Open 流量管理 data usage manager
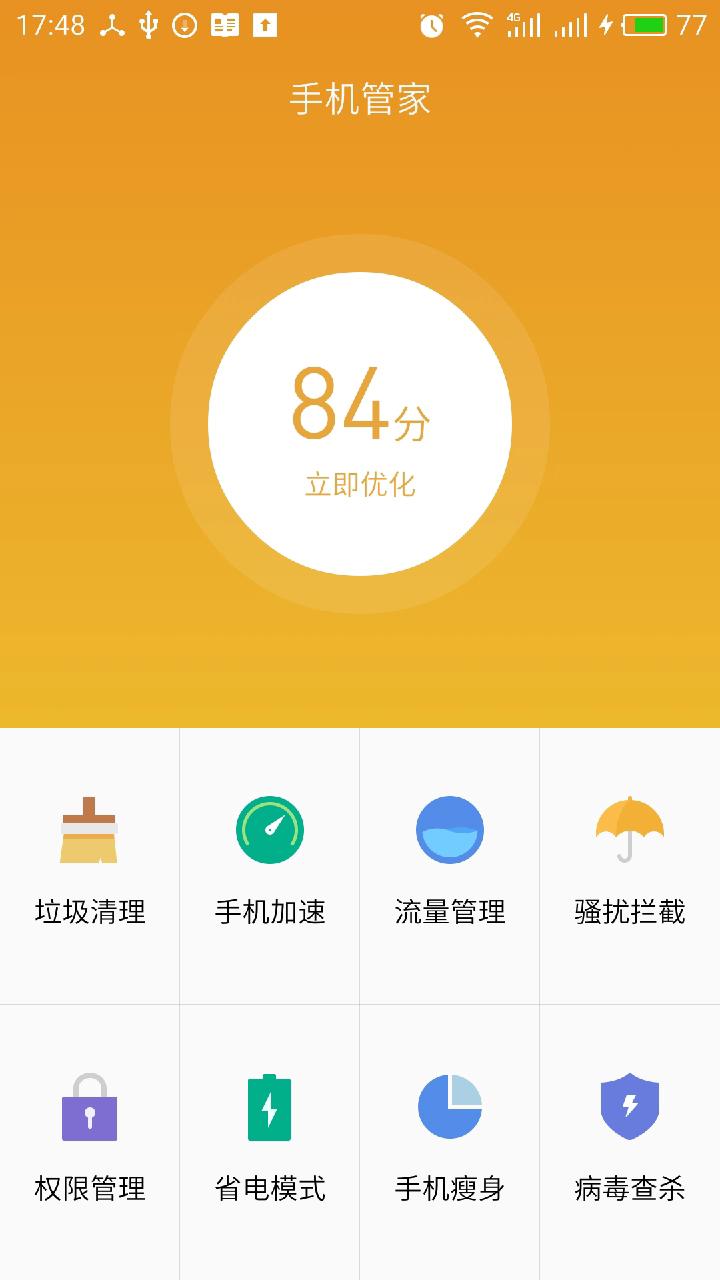Image resolution: width=720 pixels, height=1280 pixels. (x=450, y=866)
